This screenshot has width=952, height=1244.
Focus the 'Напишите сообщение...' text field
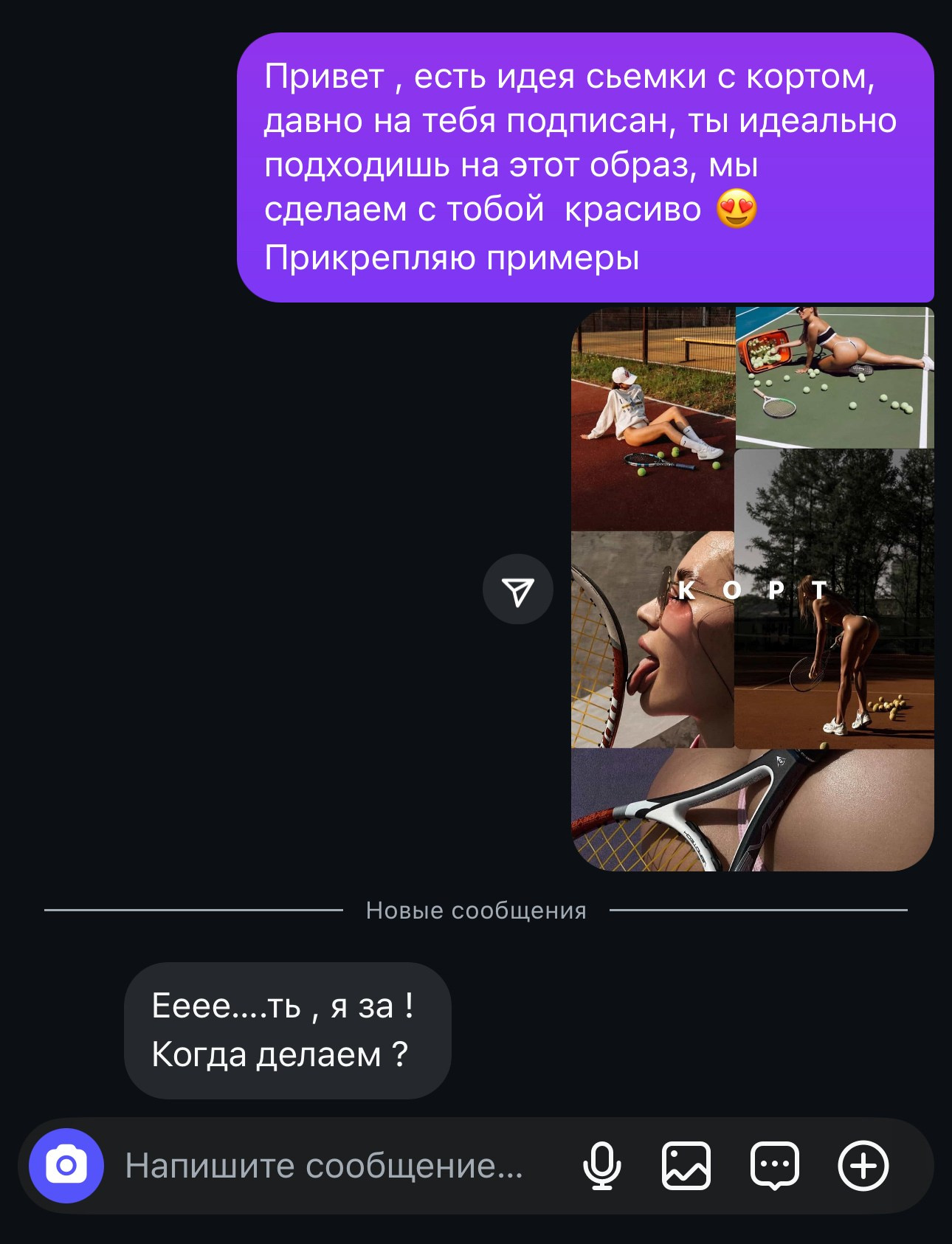tap(325, 1166)
